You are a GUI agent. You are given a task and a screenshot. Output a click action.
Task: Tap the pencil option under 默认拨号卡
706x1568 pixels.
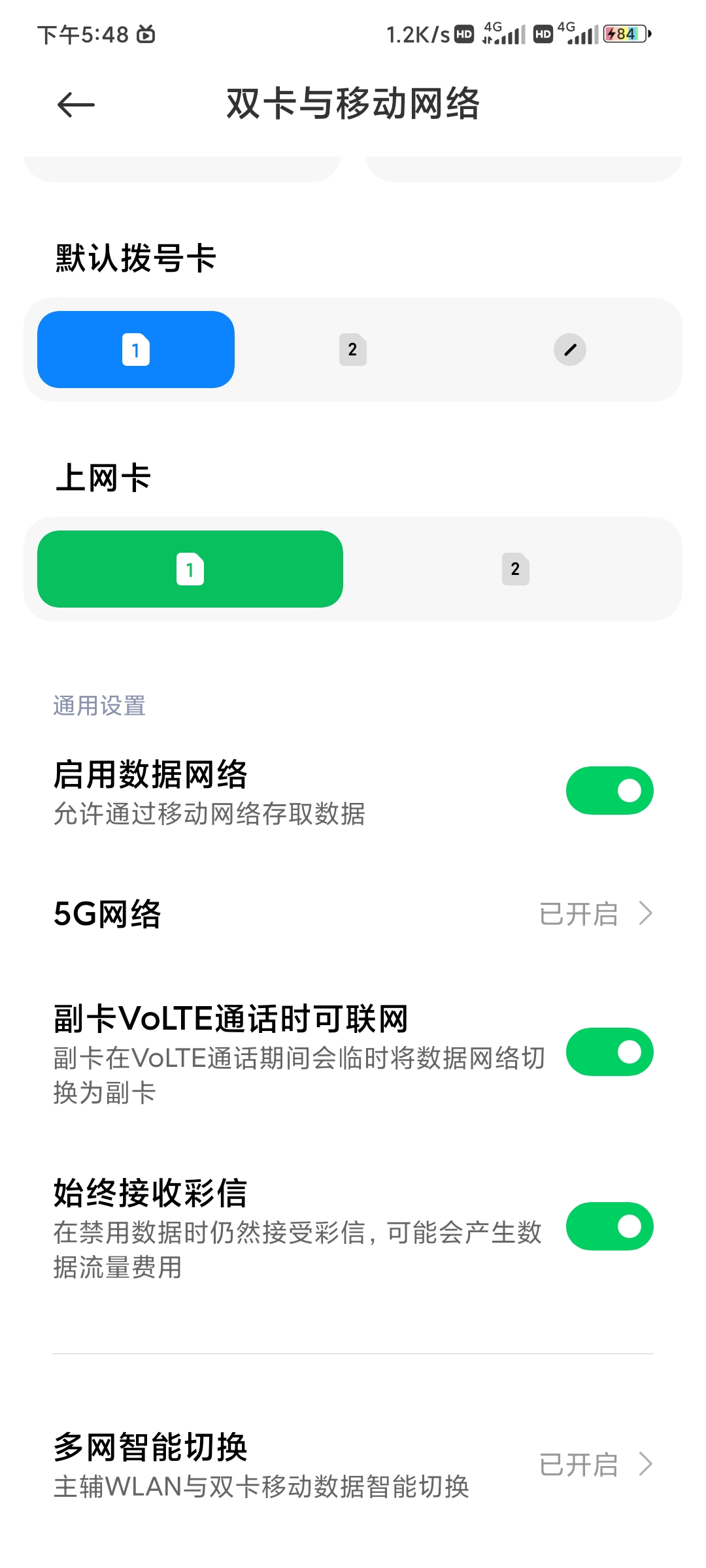point(569,350)
